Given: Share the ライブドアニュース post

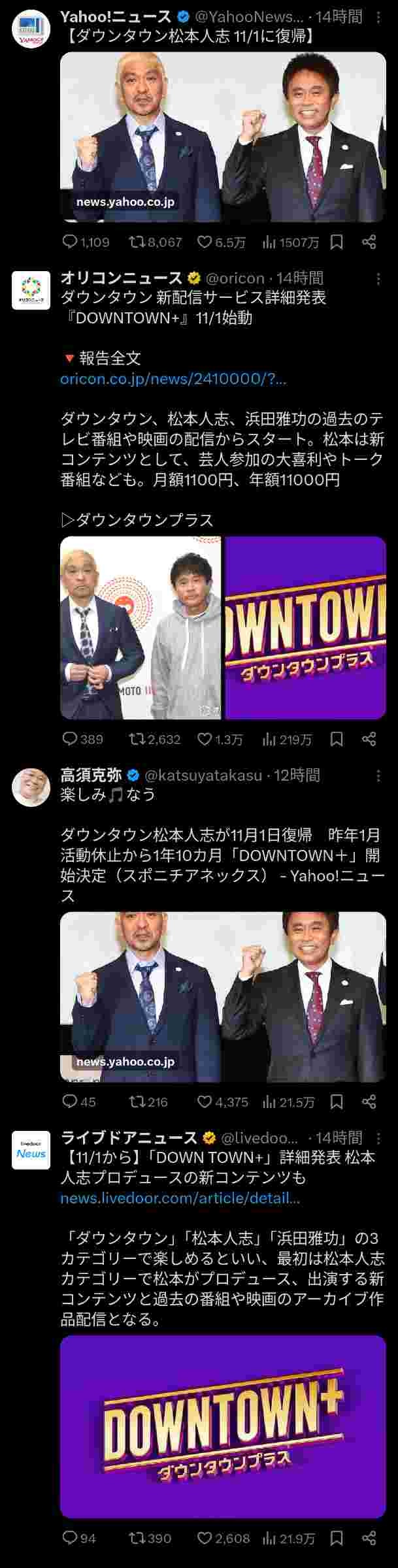Looking at the screenshot, I should tap(369, 1538).
